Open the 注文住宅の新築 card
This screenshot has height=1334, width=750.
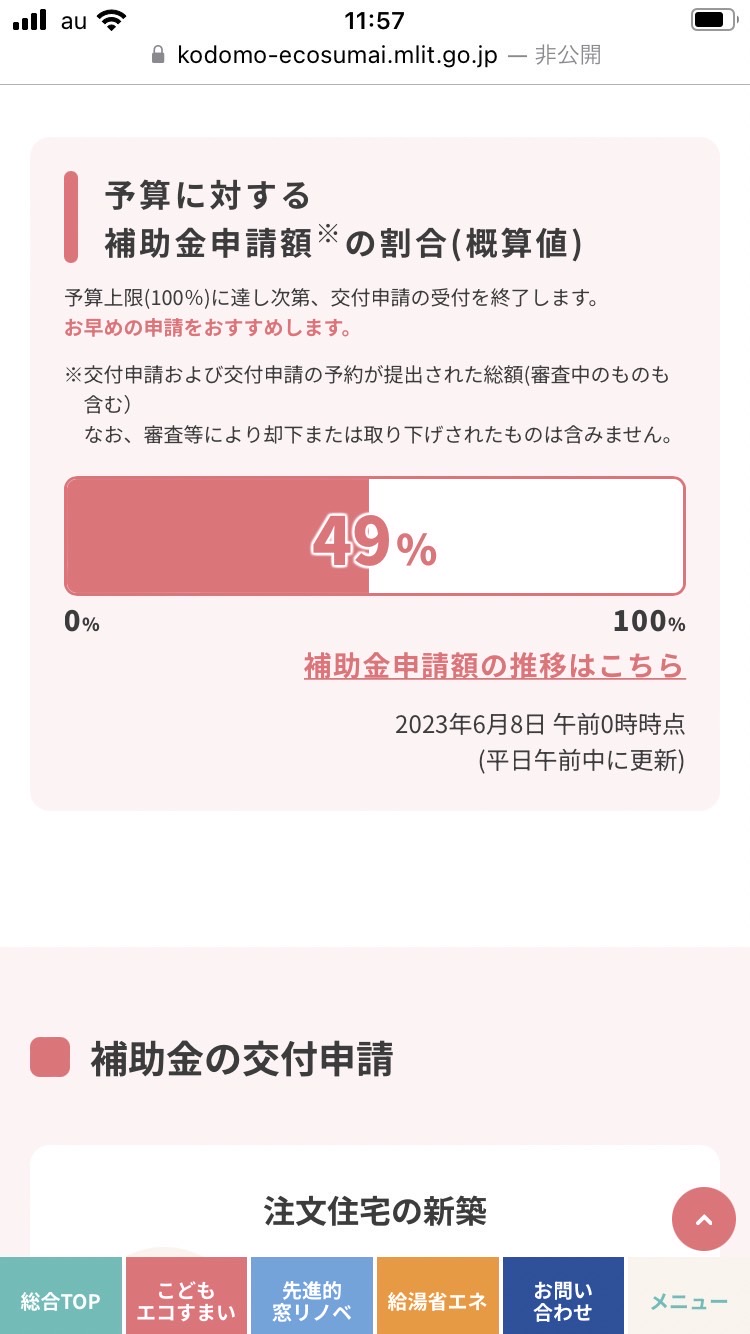375,1211
